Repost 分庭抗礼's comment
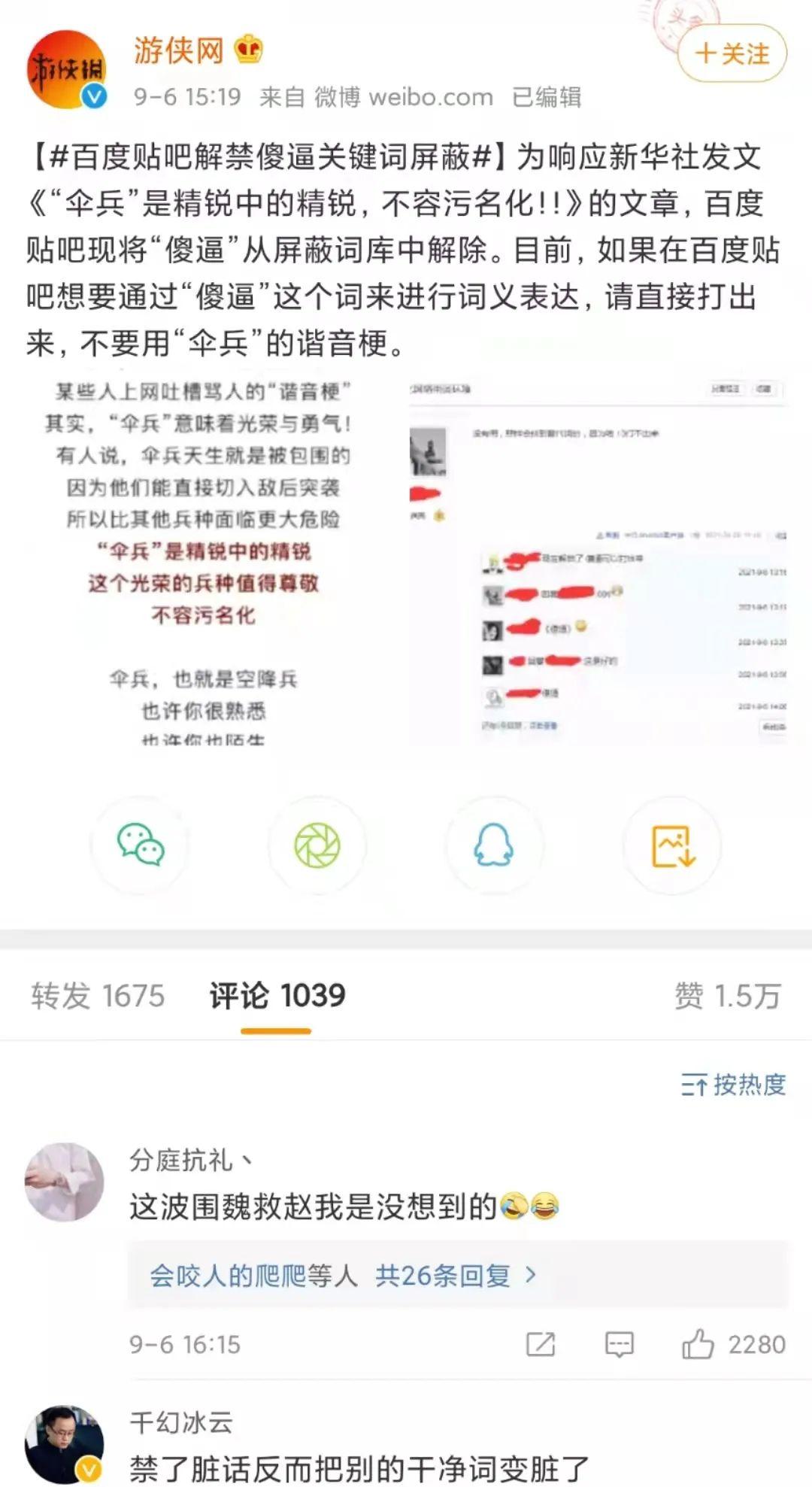Screen dimensions: 812x1487 [x=541, y=1344]
